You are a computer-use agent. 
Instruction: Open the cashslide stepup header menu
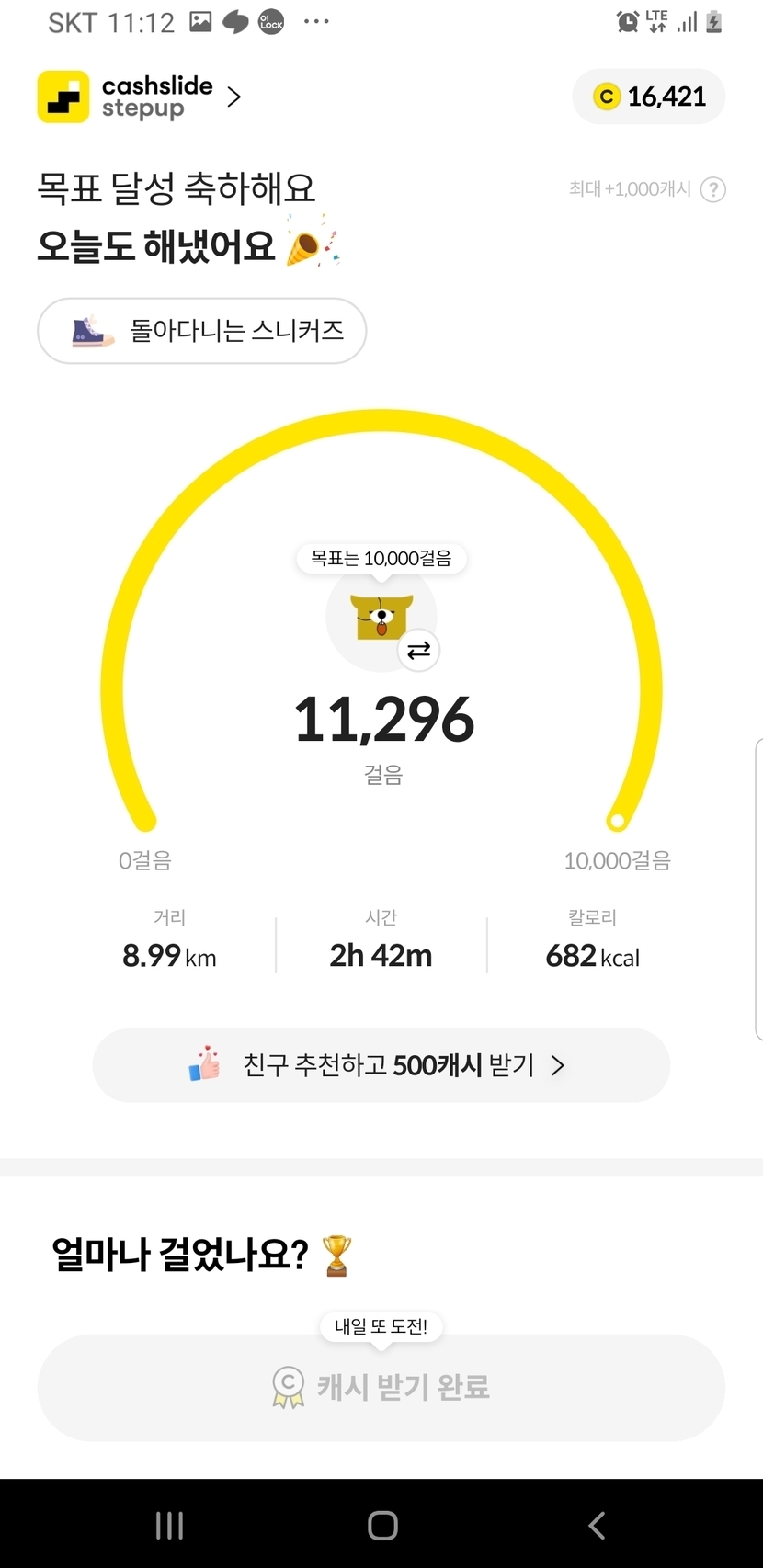click(x=140, y=97)
